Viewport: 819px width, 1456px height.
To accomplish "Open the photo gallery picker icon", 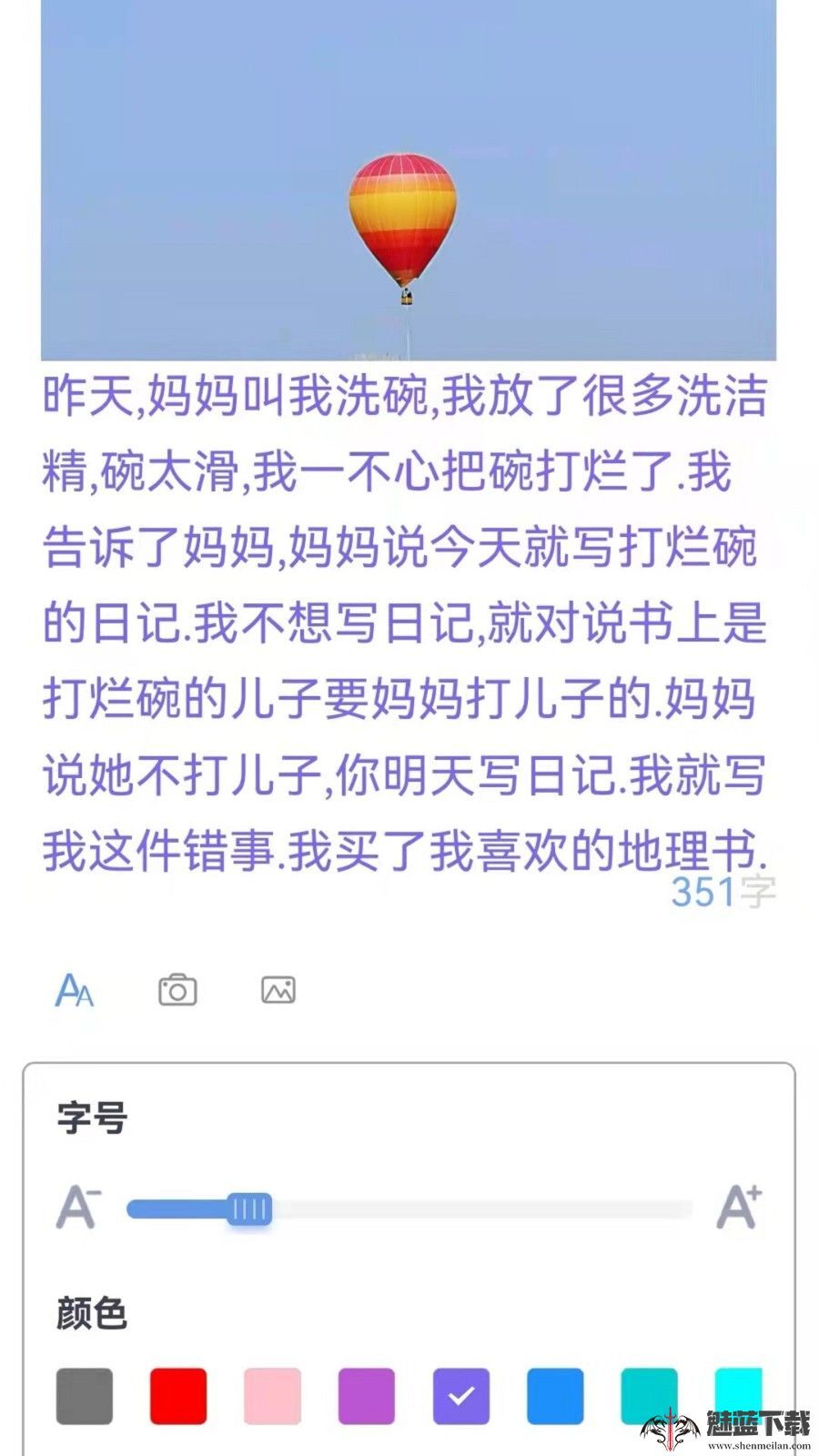I will pos(278,990).
